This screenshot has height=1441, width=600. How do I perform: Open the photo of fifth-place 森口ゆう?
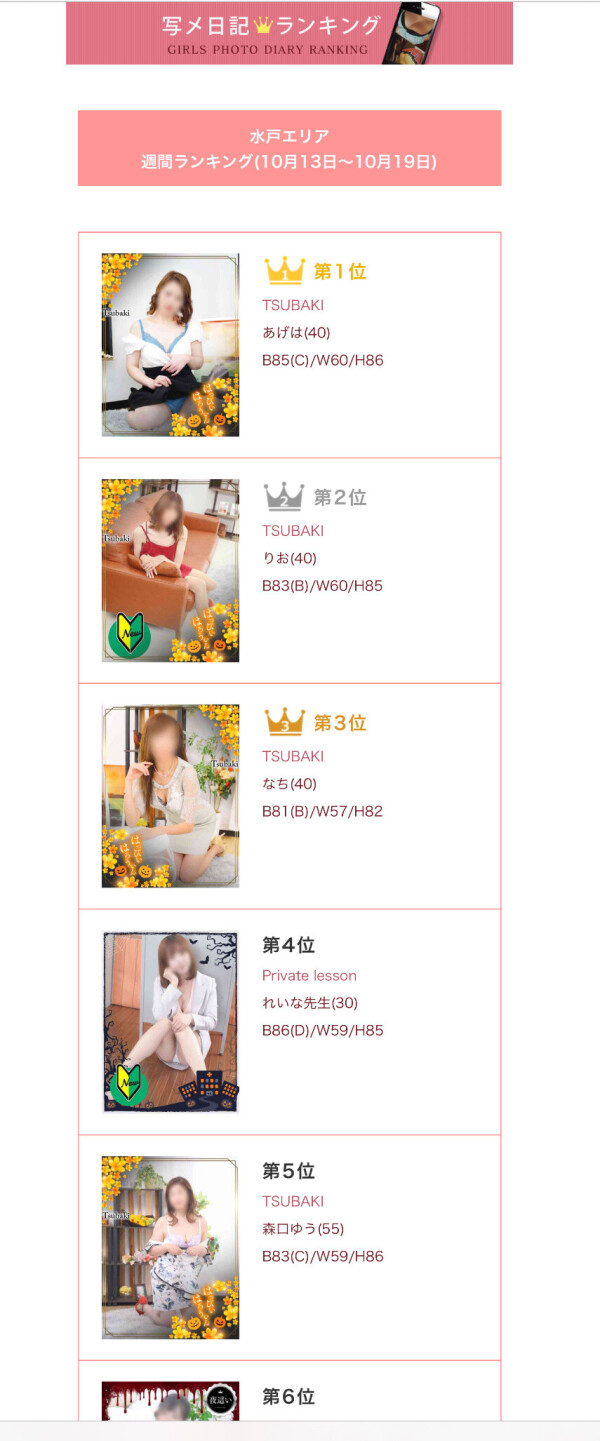point(170,1247)
